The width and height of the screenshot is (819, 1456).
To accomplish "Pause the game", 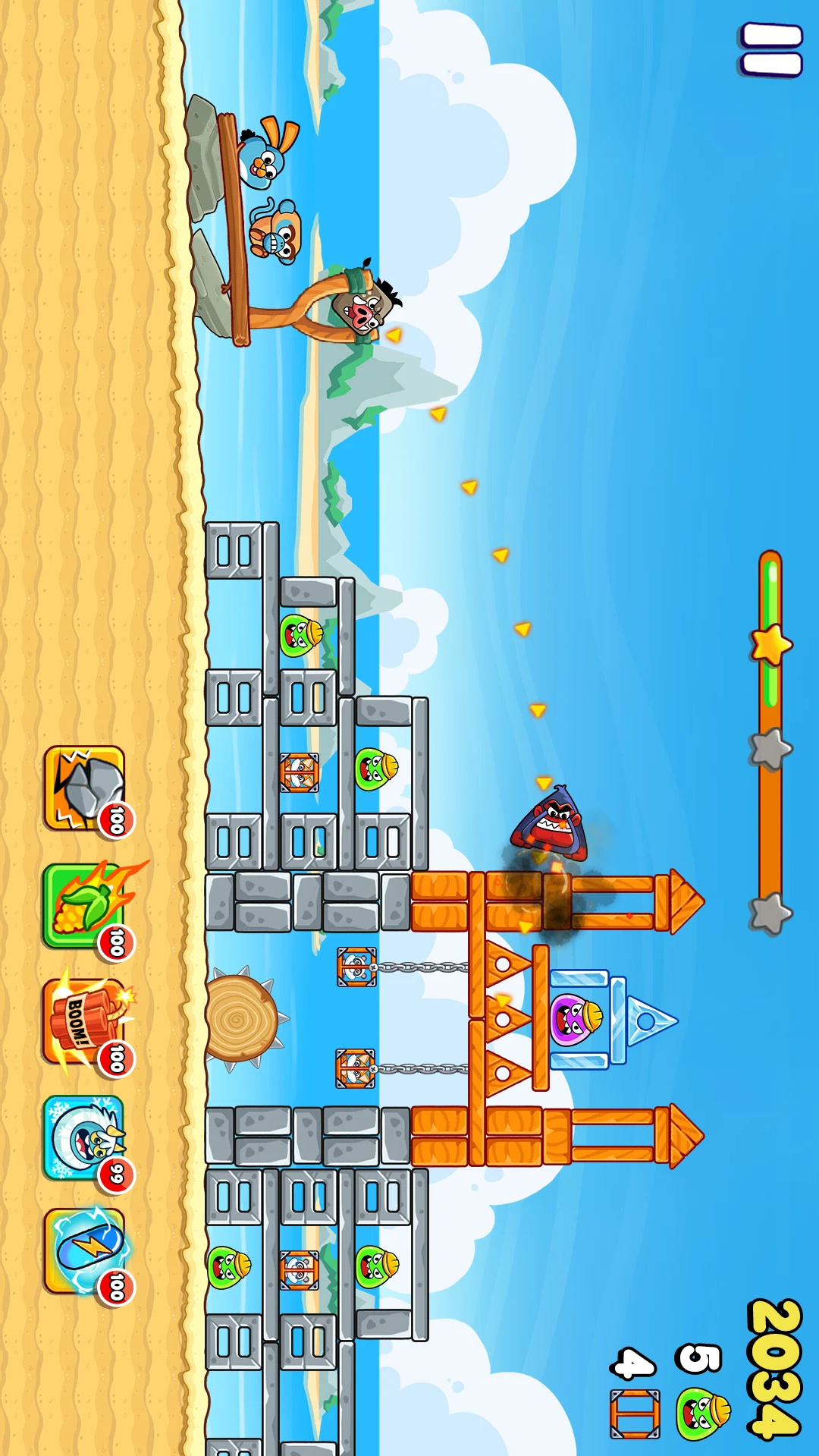I will [x=771, y=50].
